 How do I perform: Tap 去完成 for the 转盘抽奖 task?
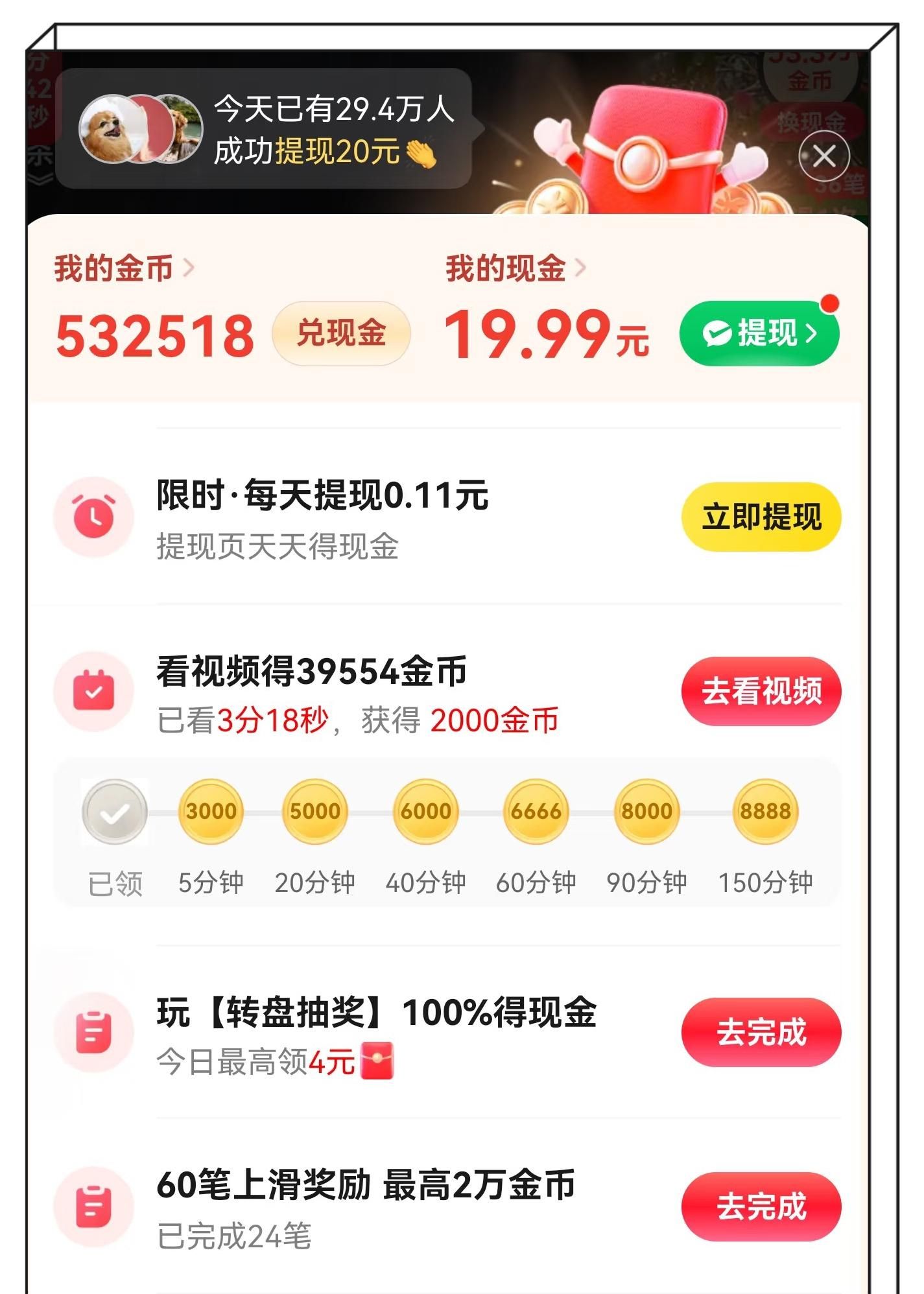point(761,1032)
